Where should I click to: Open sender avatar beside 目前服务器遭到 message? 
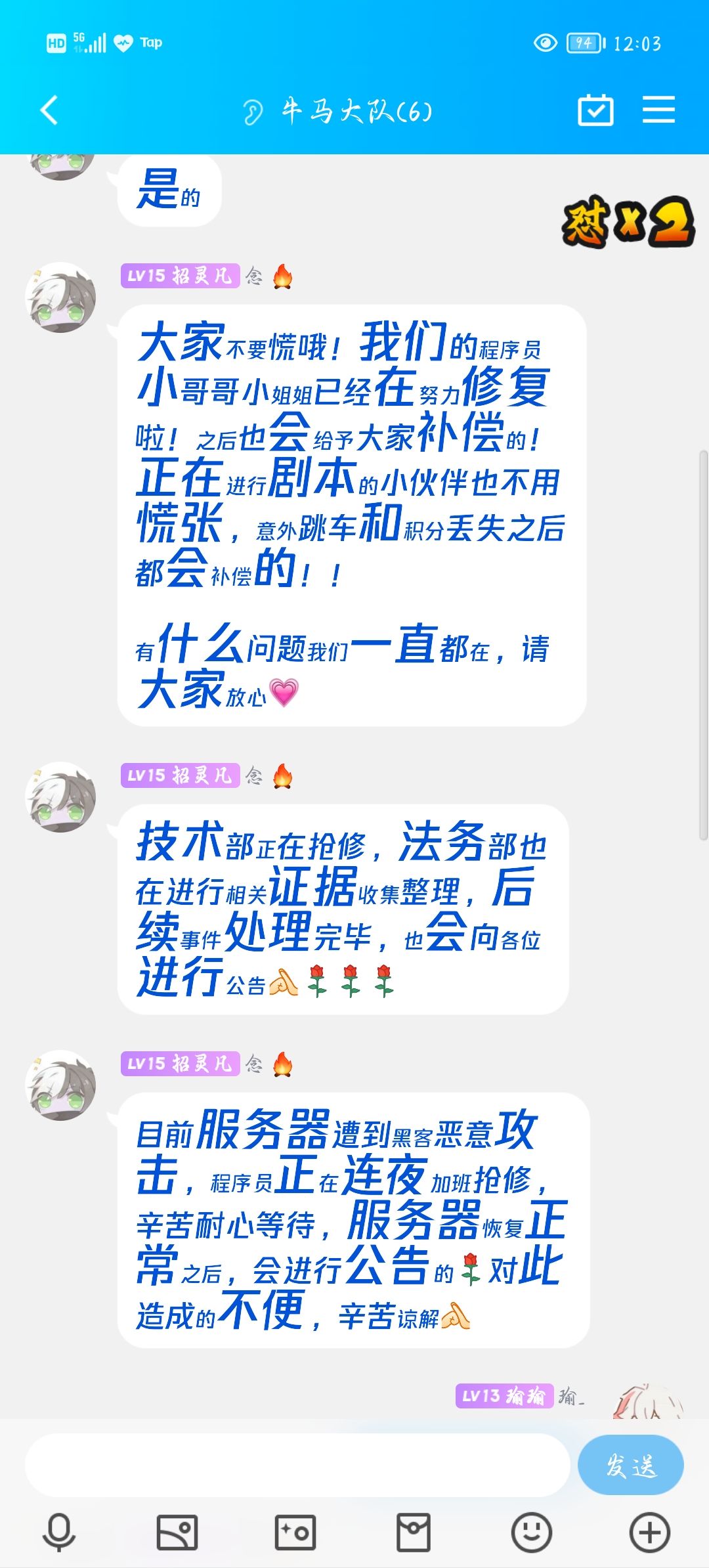(60, 1085)
